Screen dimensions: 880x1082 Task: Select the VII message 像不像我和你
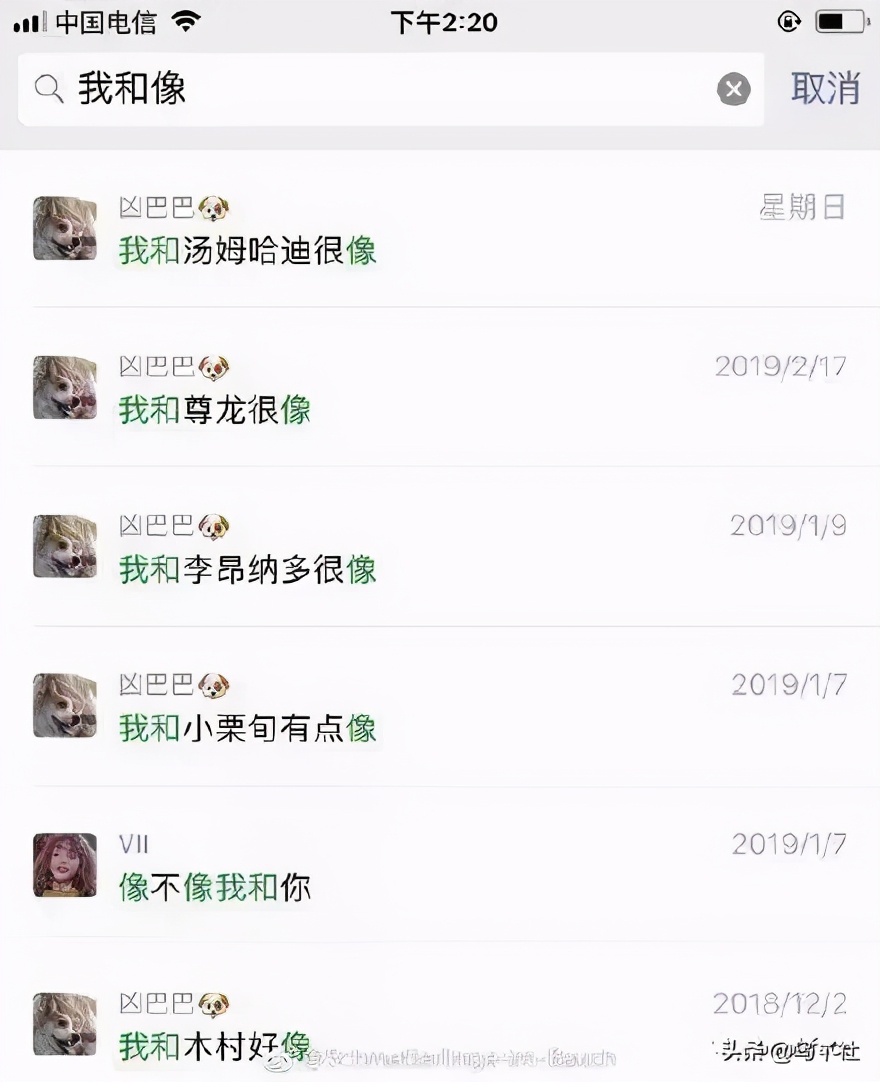(x=212, y=887)
